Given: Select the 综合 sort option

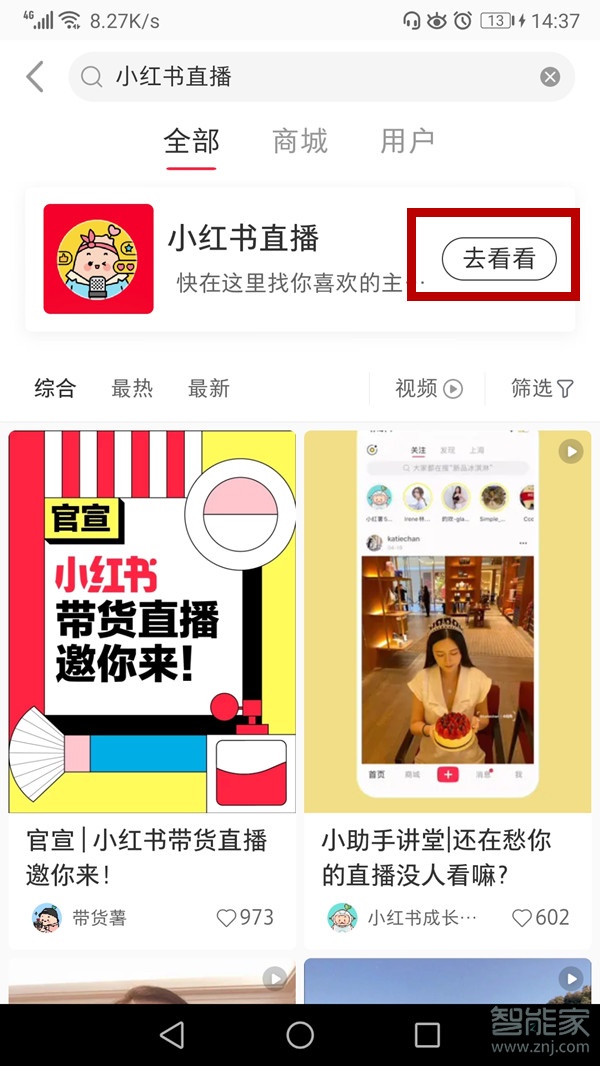Looking at the screenshot, I should tap(55, 388).
